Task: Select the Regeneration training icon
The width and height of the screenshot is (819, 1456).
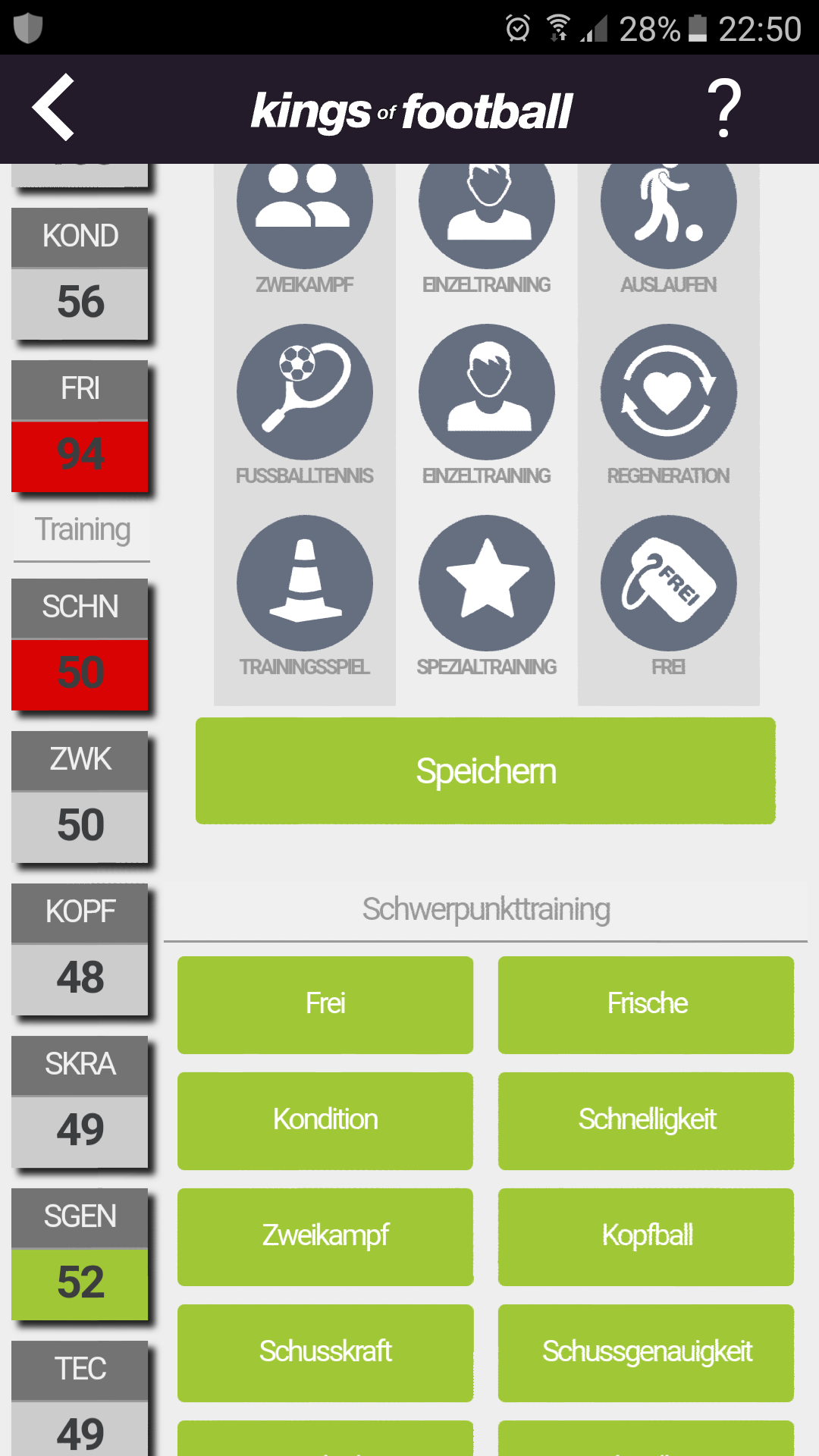Action: click(668, 392)
